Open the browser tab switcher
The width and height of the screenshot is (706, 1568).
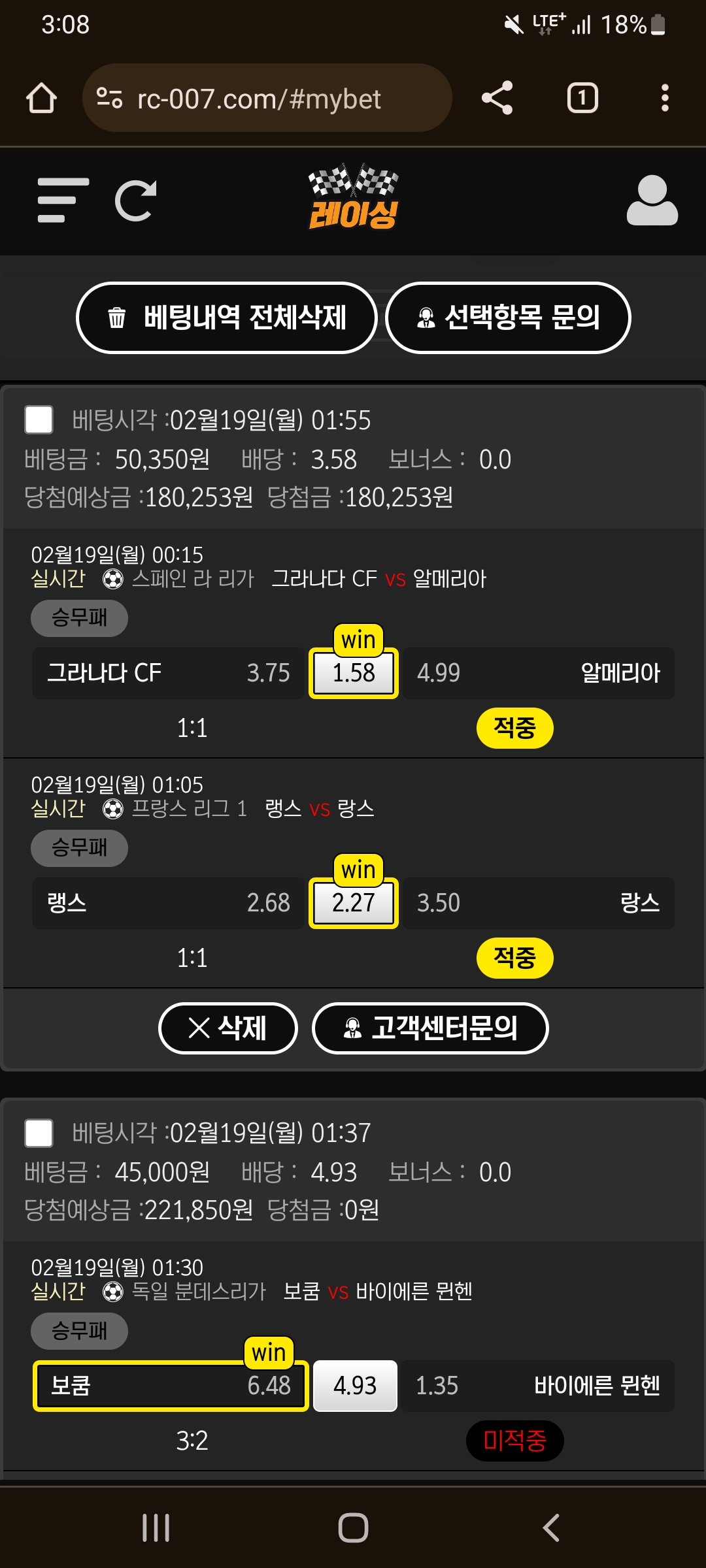[x=582, y=99]
